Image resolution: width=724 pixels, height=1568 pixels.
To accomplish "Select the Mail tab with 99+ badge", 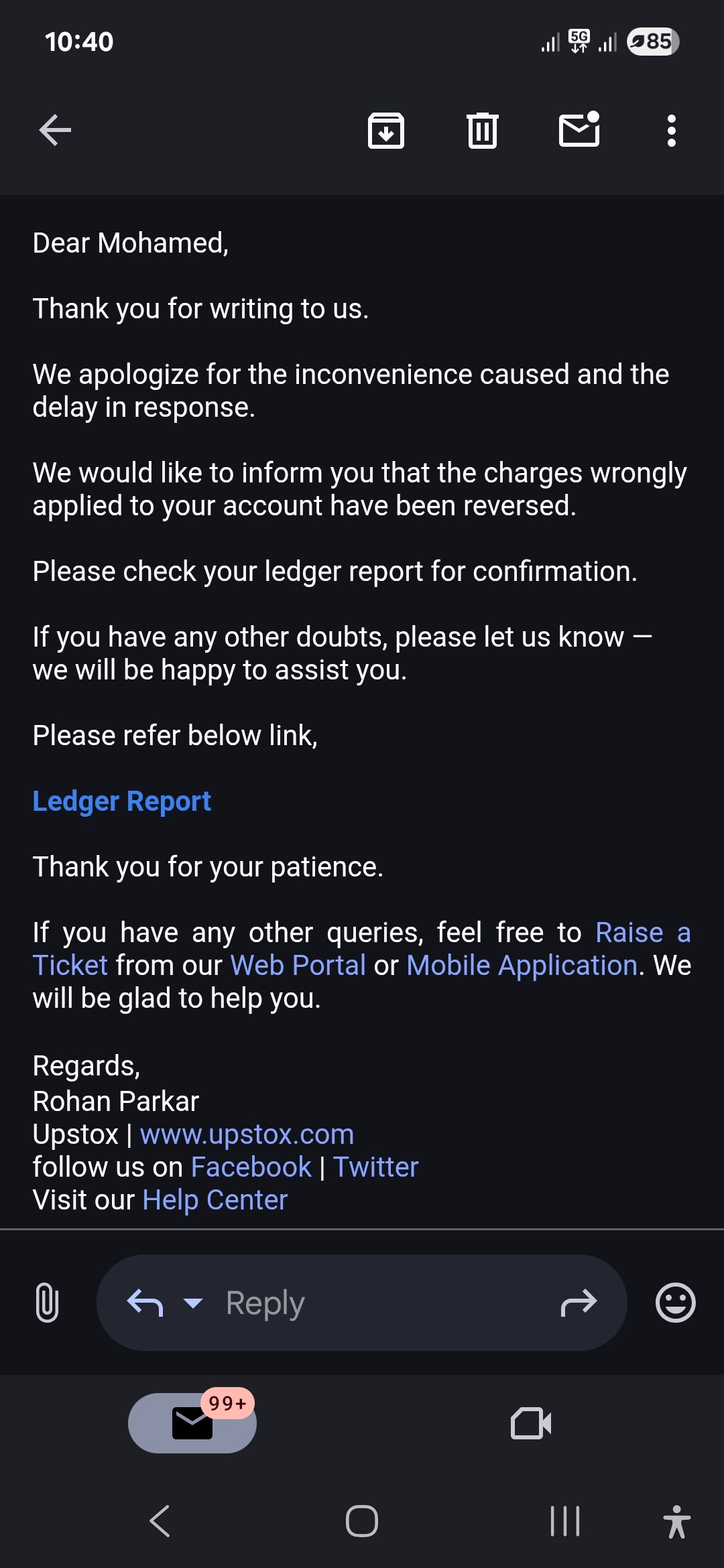I will click(192, 1423).
